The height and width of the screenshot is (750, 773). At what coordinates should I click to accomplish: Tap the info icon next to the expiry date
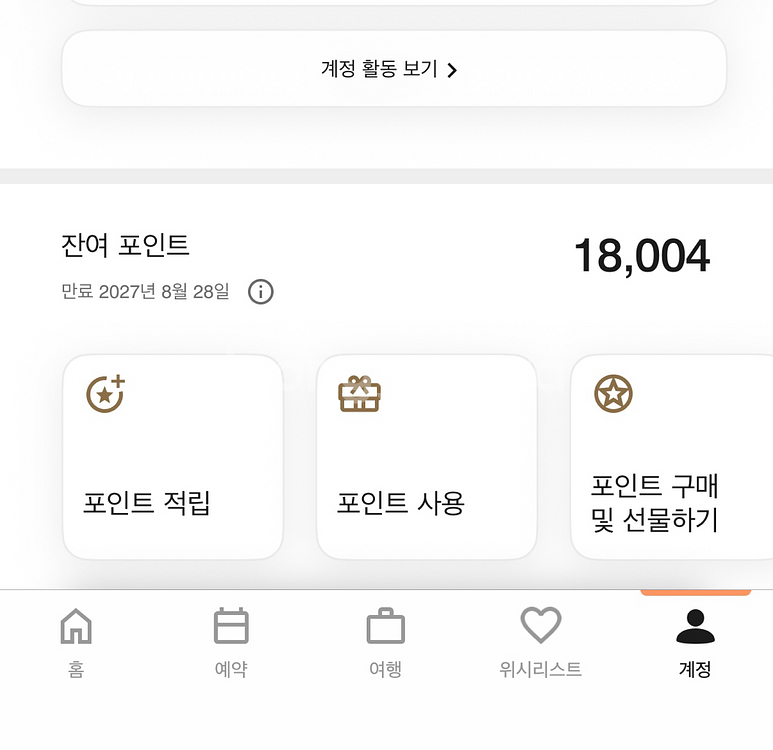pyautogui.click(x=260, y=291)
